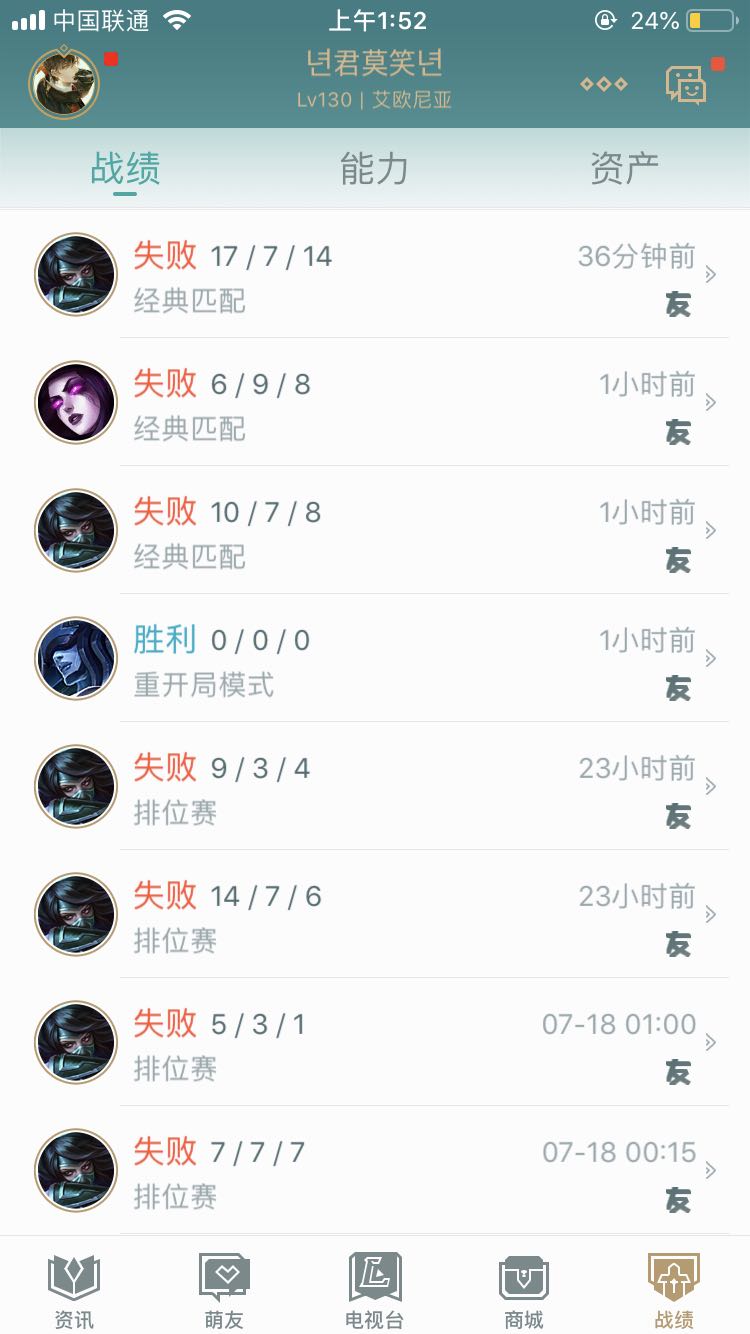Viewport: 750px width, 1334px height.
Task: Open the 6 / 9 / 8 match record
Action: pos(375,402)
